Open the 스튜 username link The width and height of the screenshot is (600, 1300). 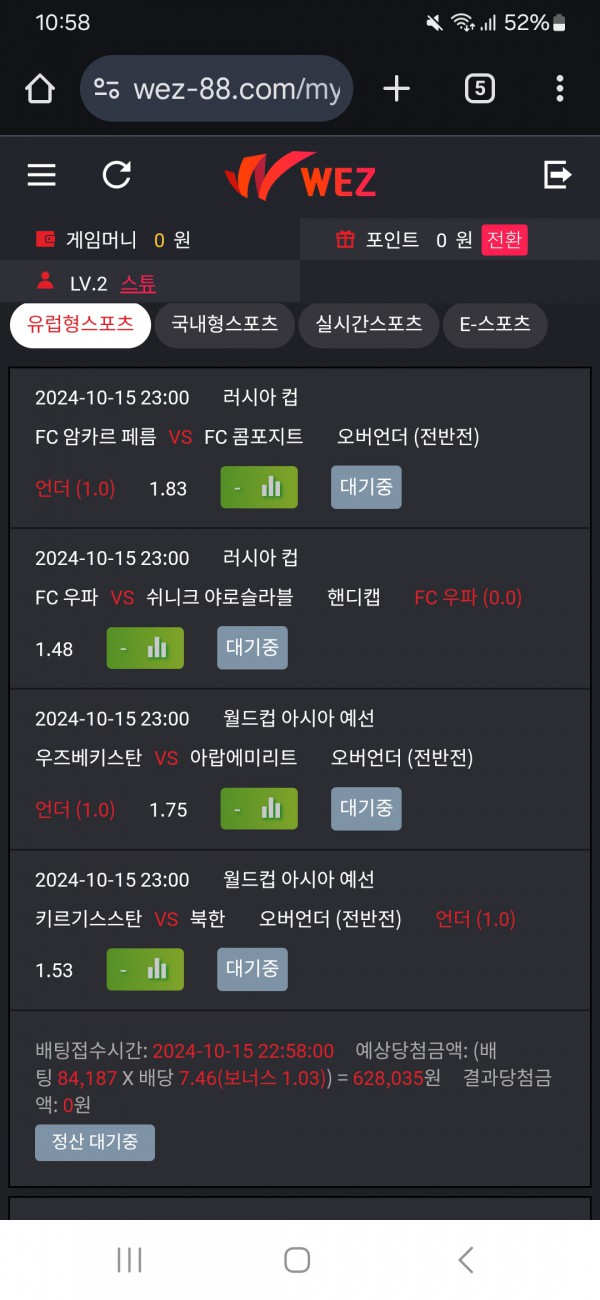[x=138, y=284]
